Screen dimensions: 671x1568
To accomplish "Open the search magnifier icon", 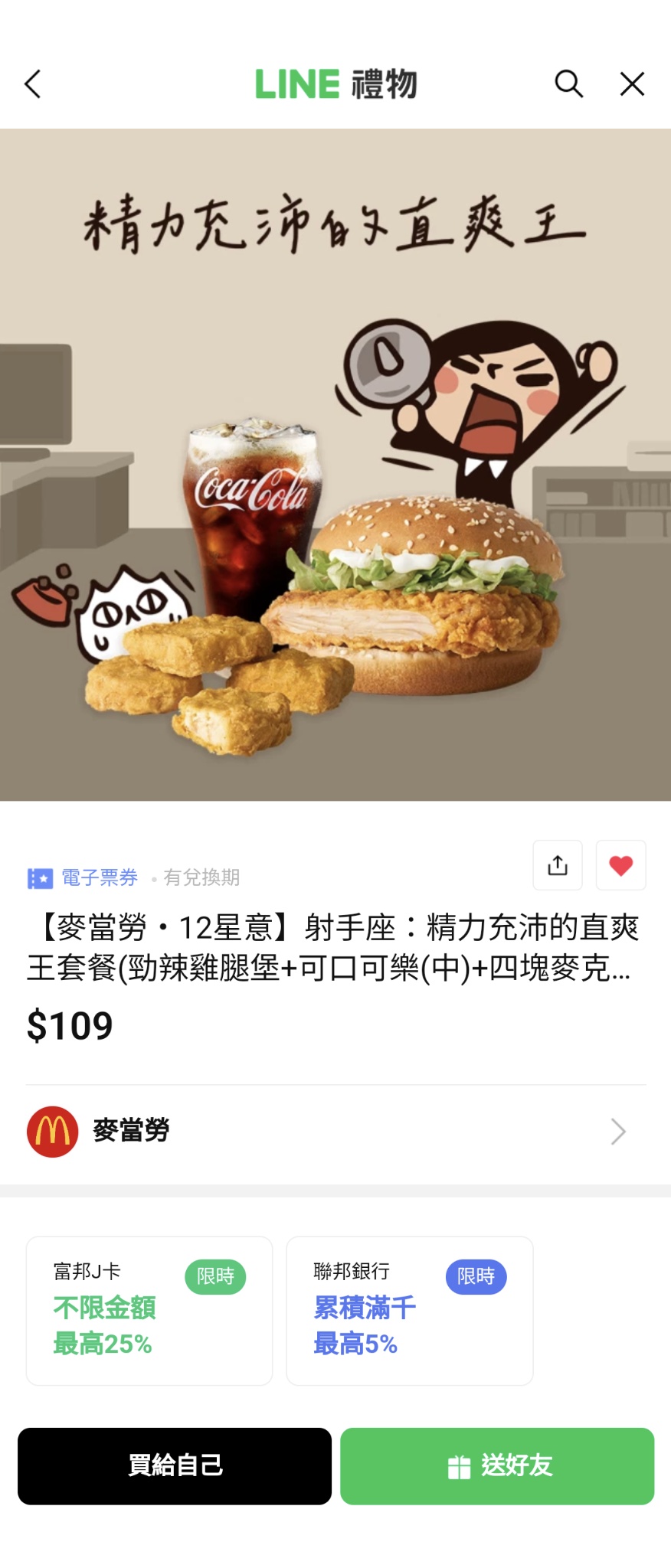I will [x=568, y=84].
